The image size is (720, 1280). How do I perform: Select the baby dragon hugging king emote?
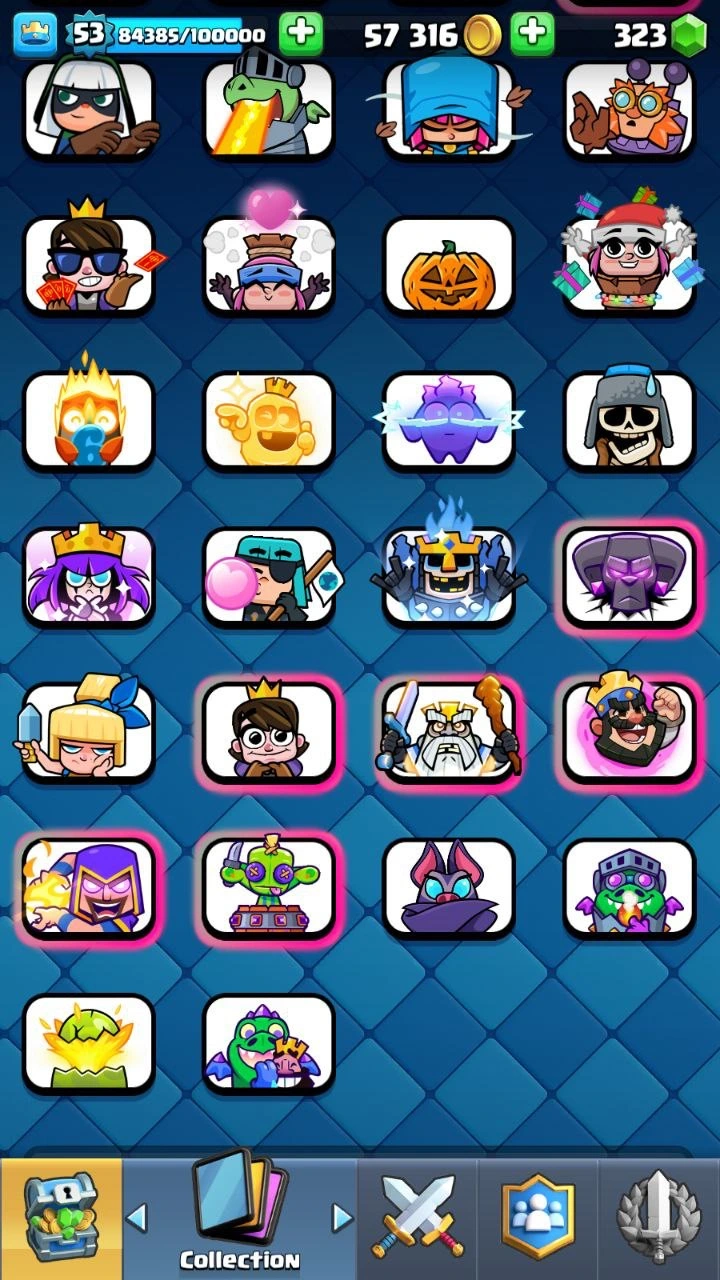[x=269, y=1043]
